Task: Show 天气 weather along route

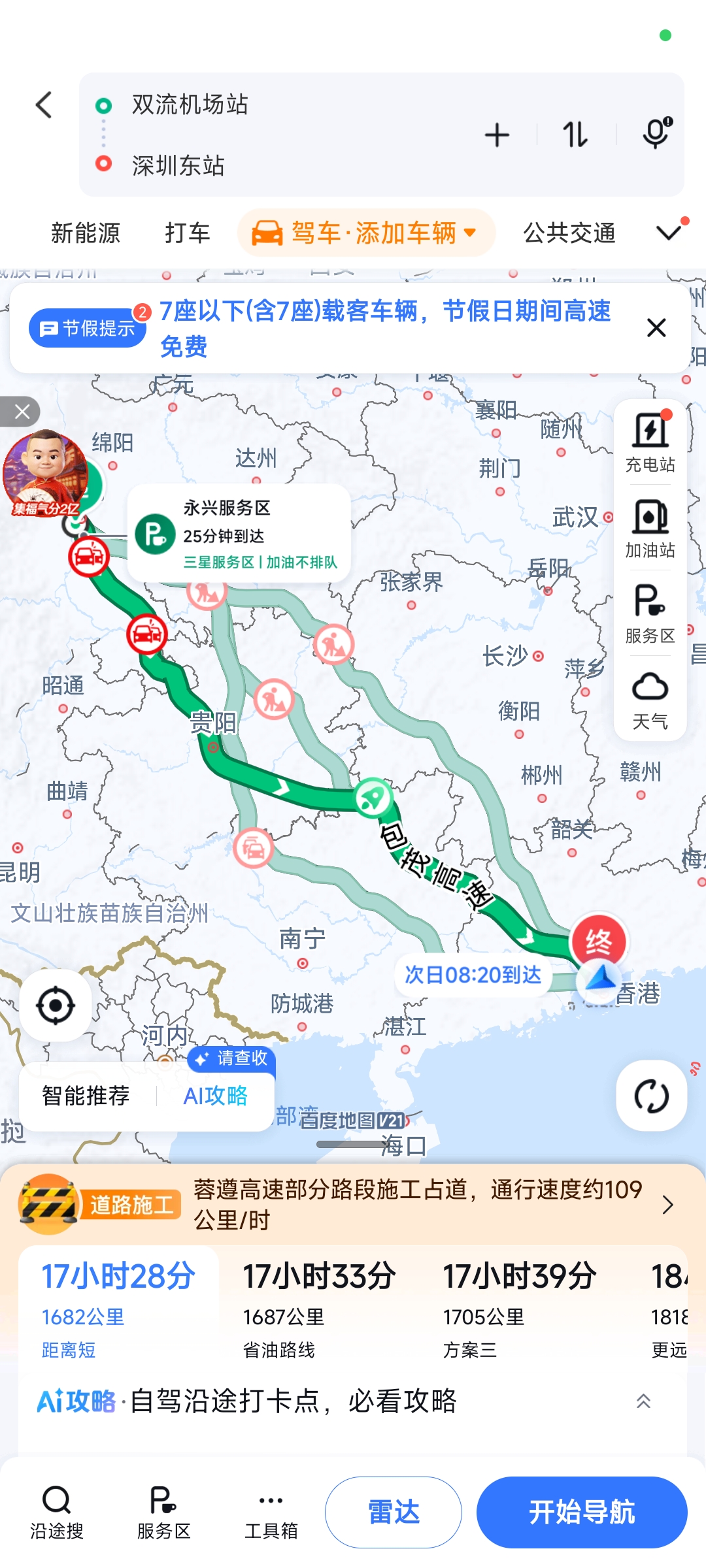Action: click(650, 700)
